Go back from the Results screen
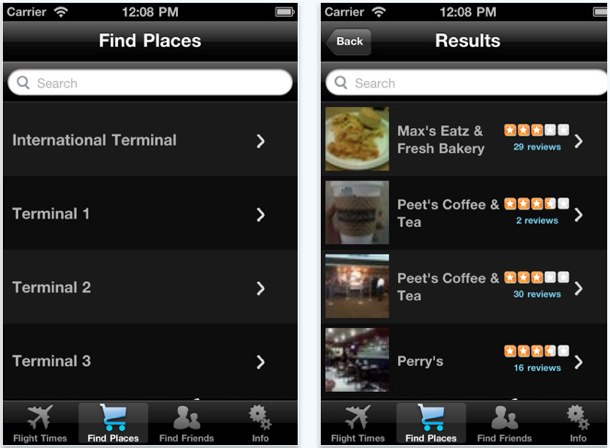The height and width of the screenshot is (448, 610). pos(348,41)
